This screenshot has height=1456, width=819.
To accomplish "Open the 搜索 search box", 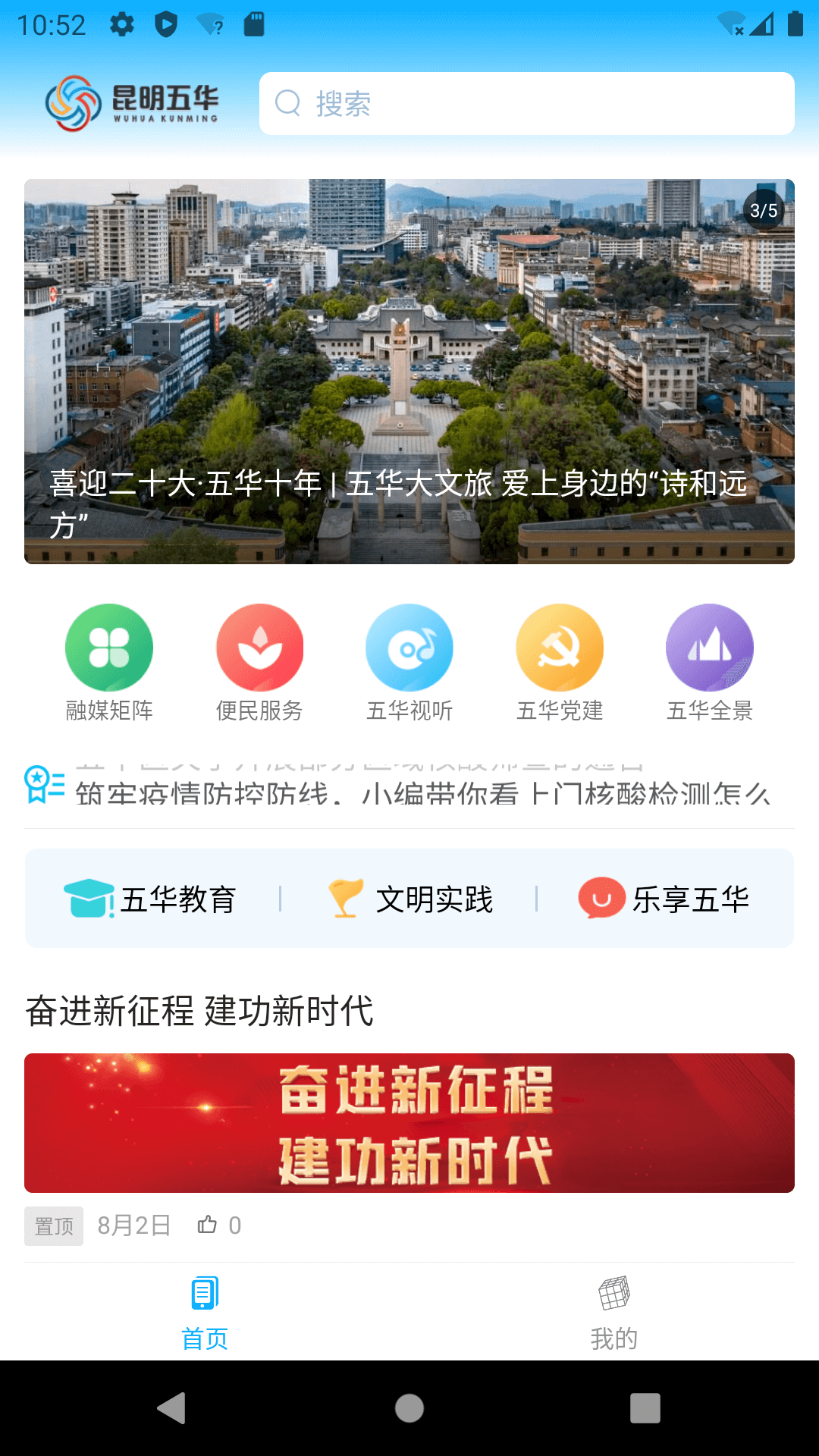I will pyautogui.click(x=526, y=104).
